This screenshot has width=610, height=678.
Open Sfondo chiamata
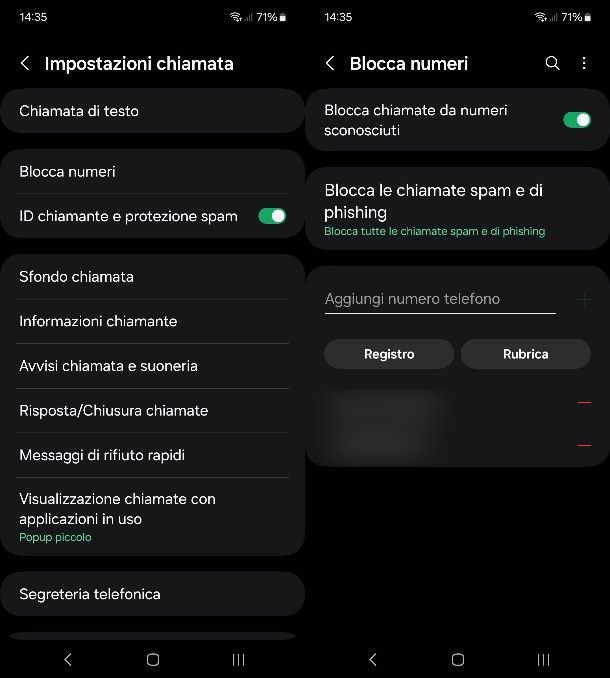(x=152, y=277)
